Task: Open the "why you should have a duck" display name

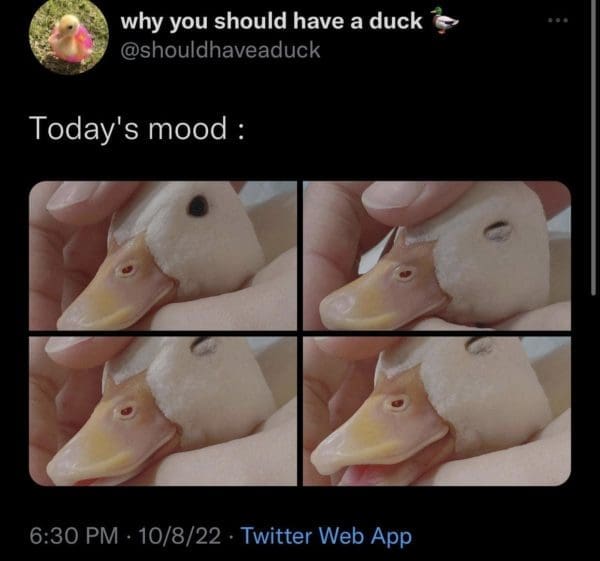Action: tap(271, 20)
